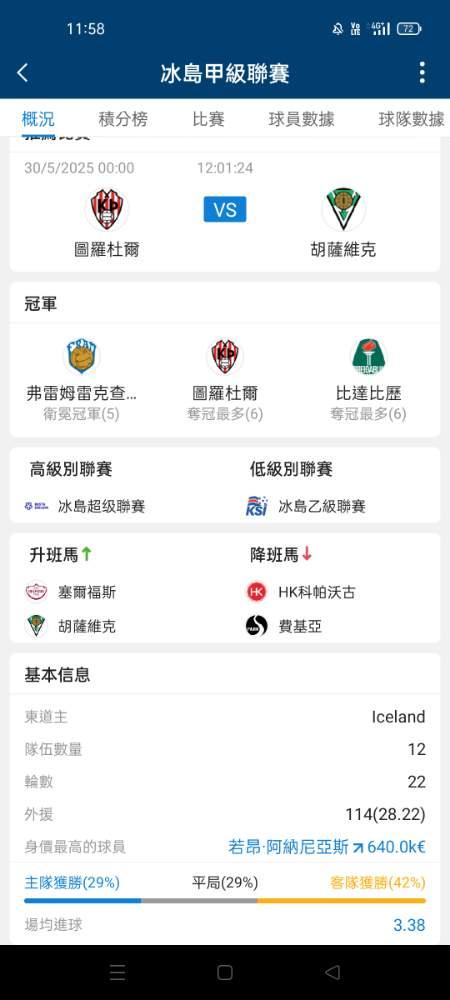Image resolution: width=450 pixels, height=1000 pixels.
Task: Tap the system back triangle button
Action: tap(332, 972)
